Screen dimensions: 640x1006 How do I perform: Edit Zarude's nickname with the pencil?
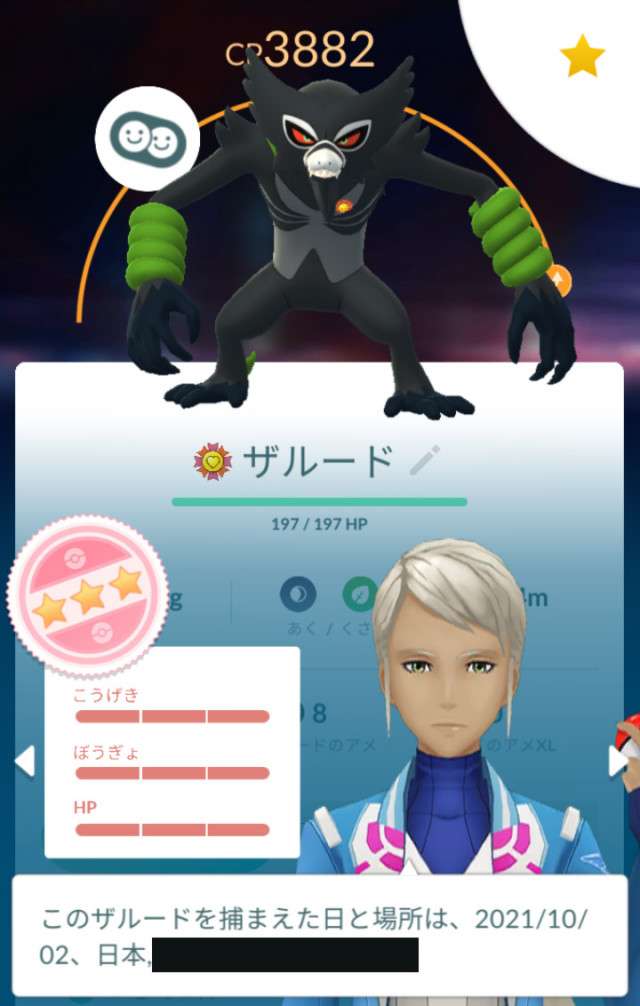click(424, 461)
